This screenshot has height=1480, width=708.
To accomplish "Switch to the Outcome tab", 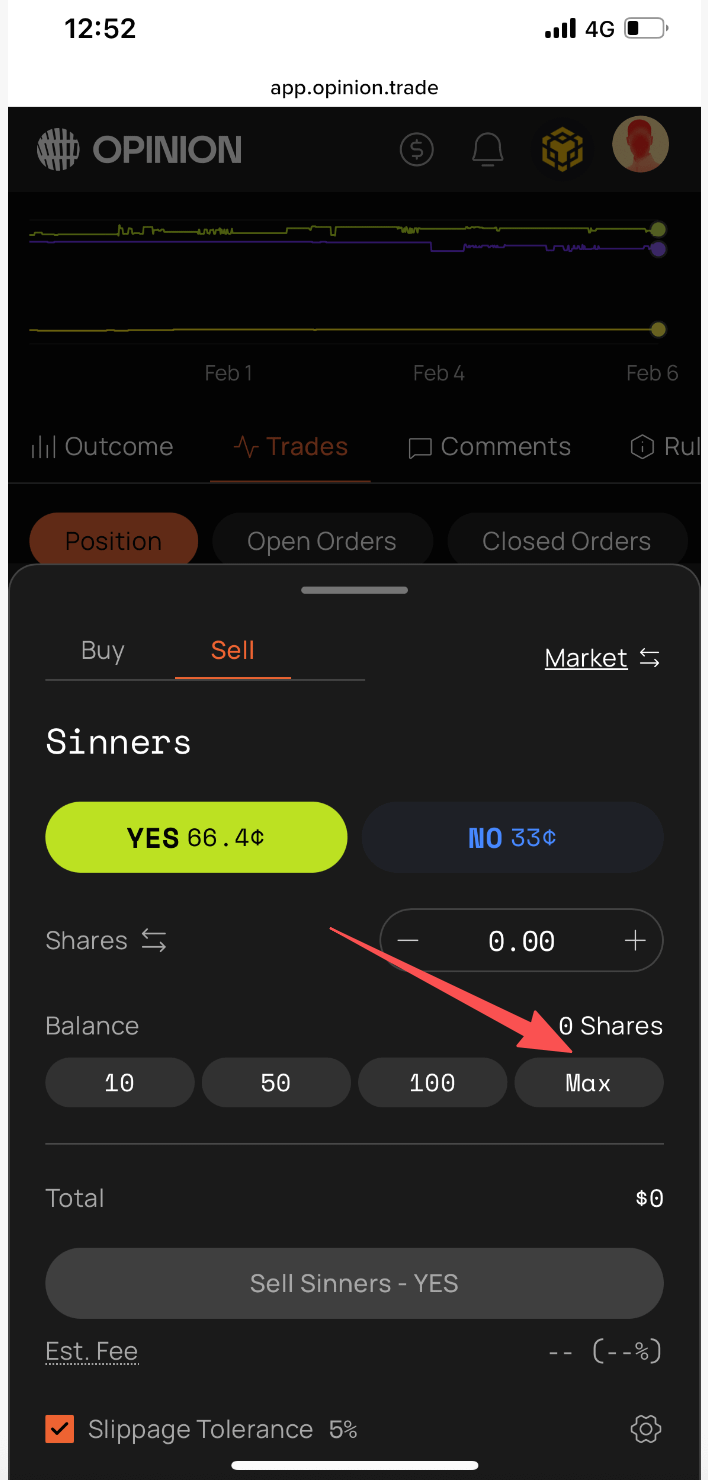I will click(102, 447).
